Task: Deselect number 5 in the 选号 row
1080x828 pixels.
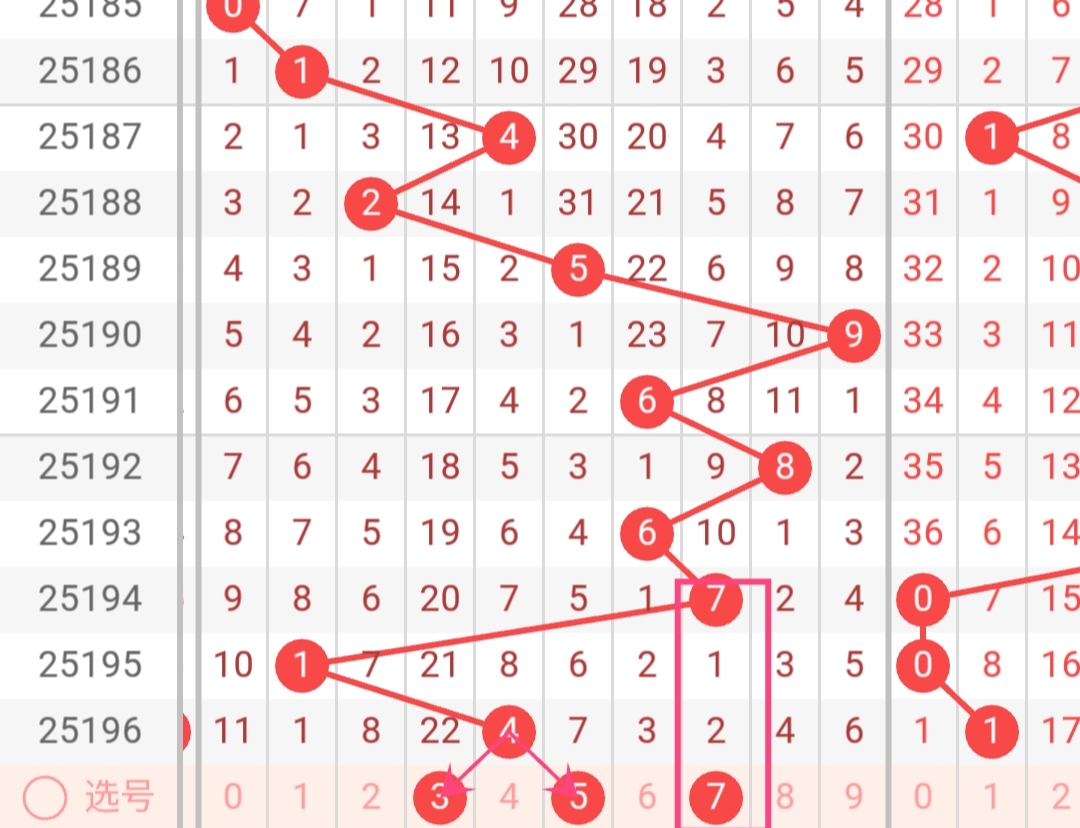Action: (578, 797)
